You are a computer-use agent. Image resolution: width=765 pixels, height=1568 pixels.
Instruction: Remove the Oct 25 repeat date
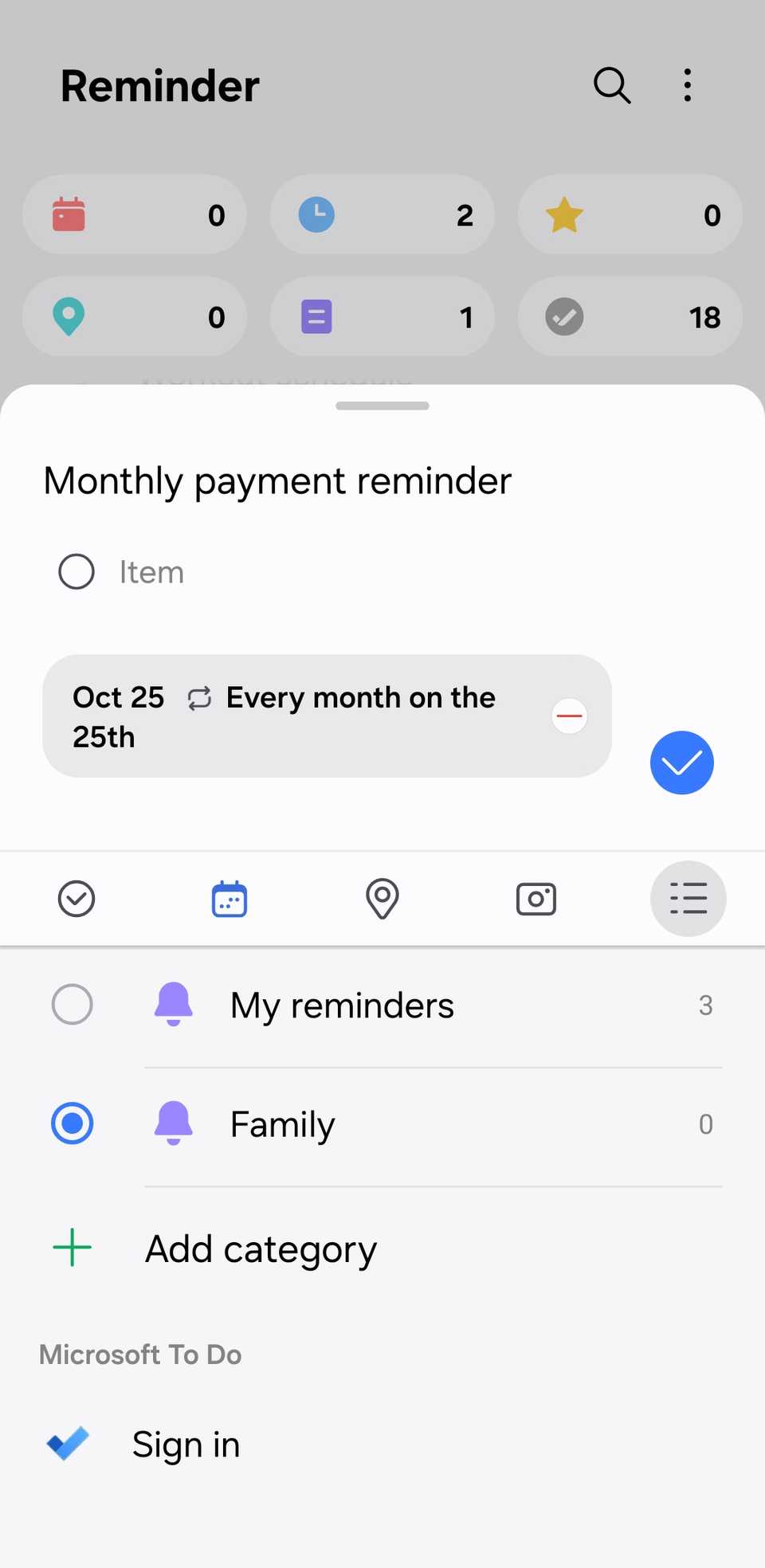[x=569, y=715]
